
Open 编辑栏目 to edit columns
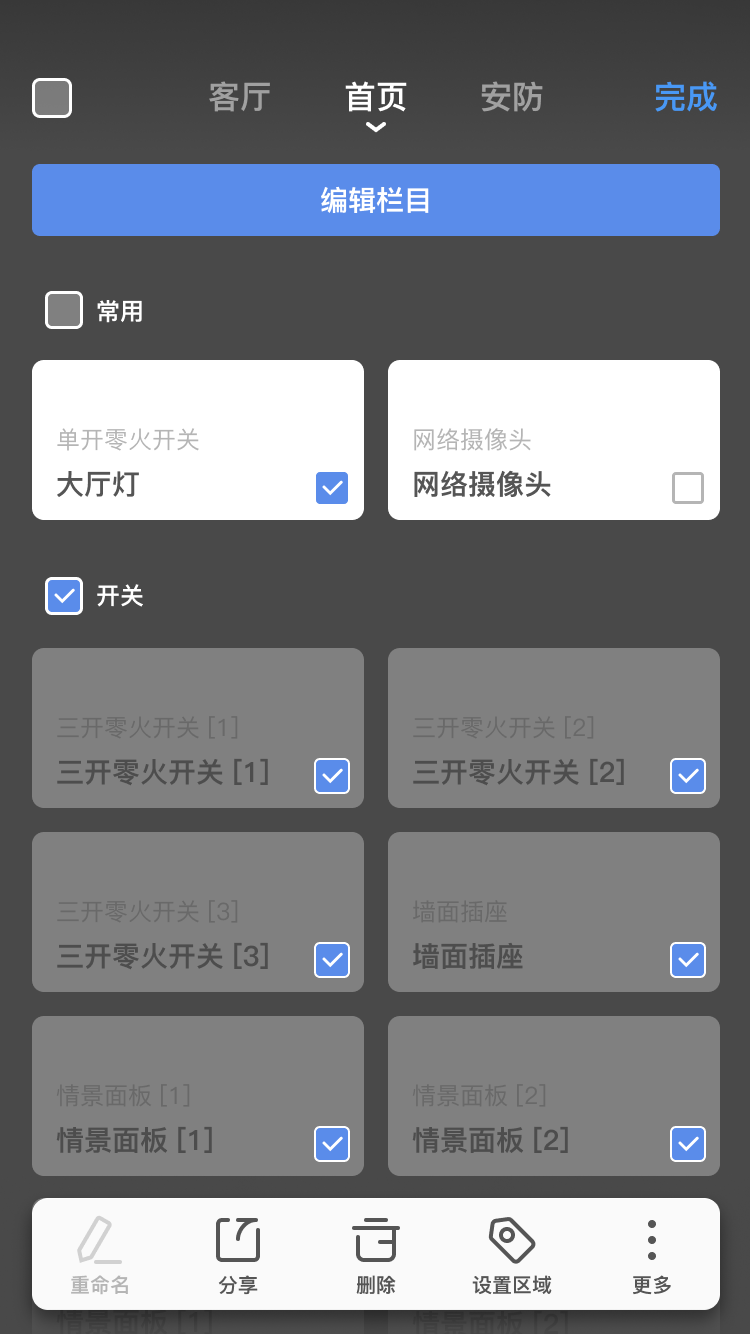[376, 200]
